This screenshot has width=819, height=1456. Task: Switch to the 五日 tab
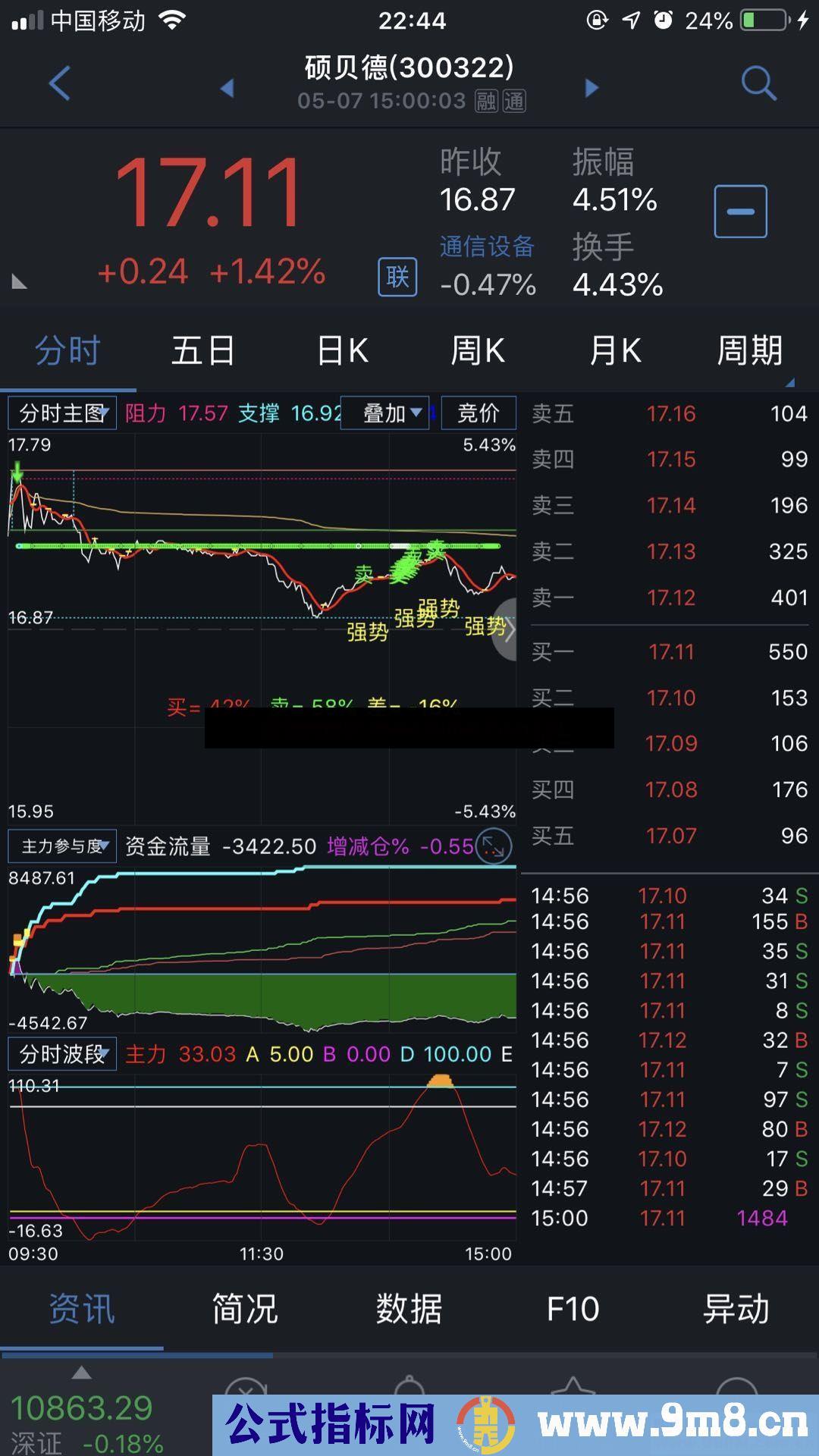pyautogui.click(x=202, y=350)
